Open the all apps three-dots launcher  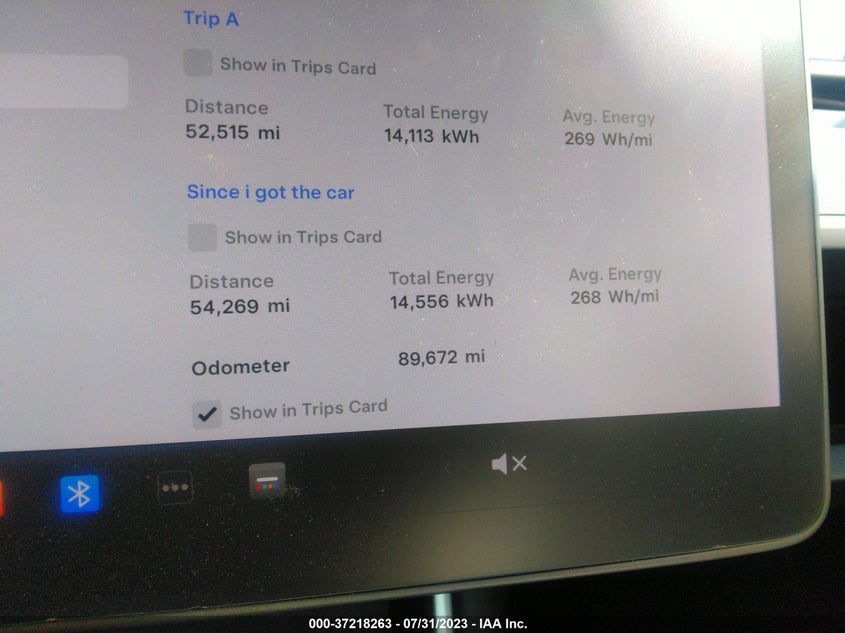click(x=175, y=487)
